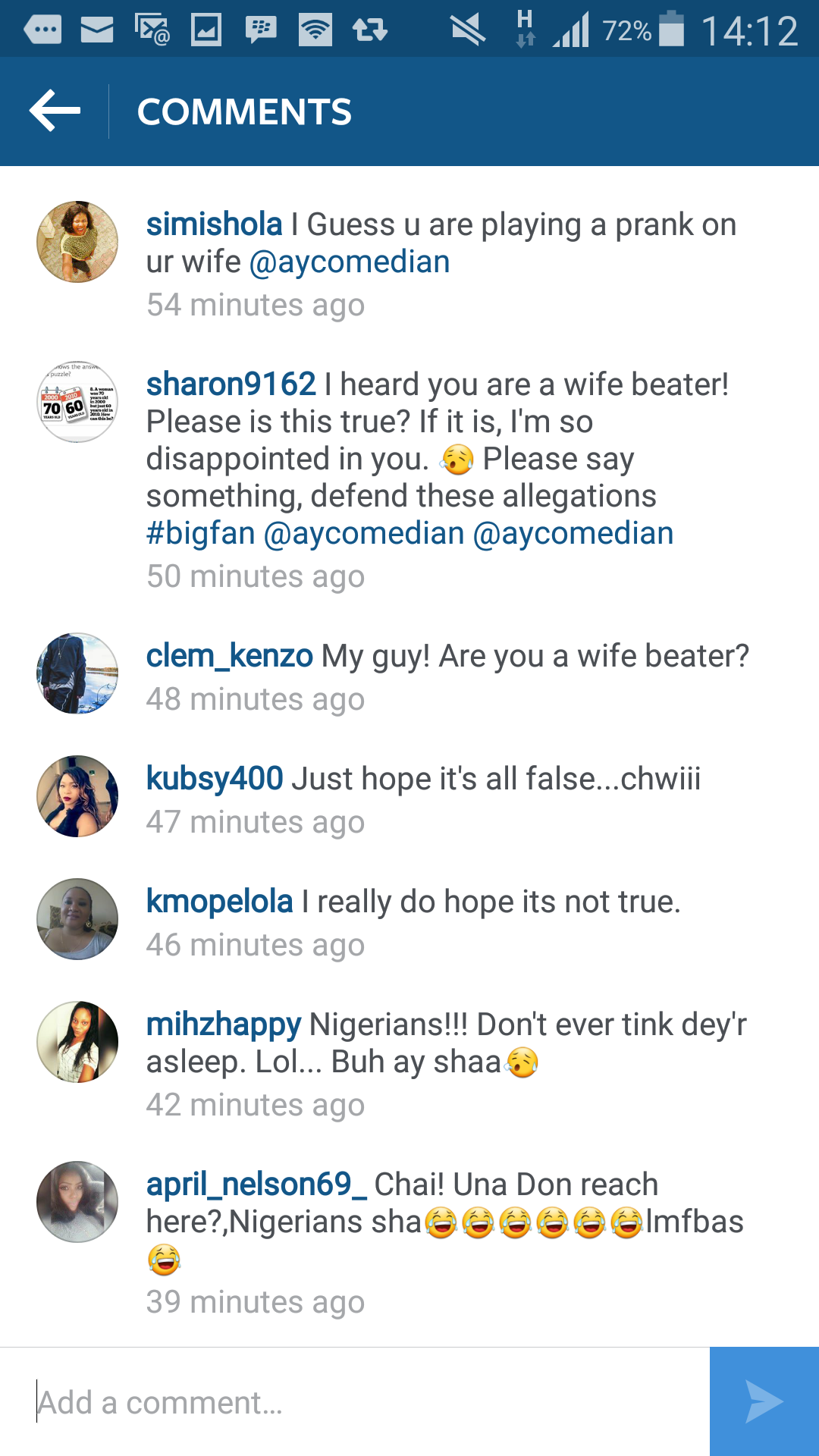Open the #bigfan hashtag
This screenshot has width=819, height=1456.
click(200, 533)
